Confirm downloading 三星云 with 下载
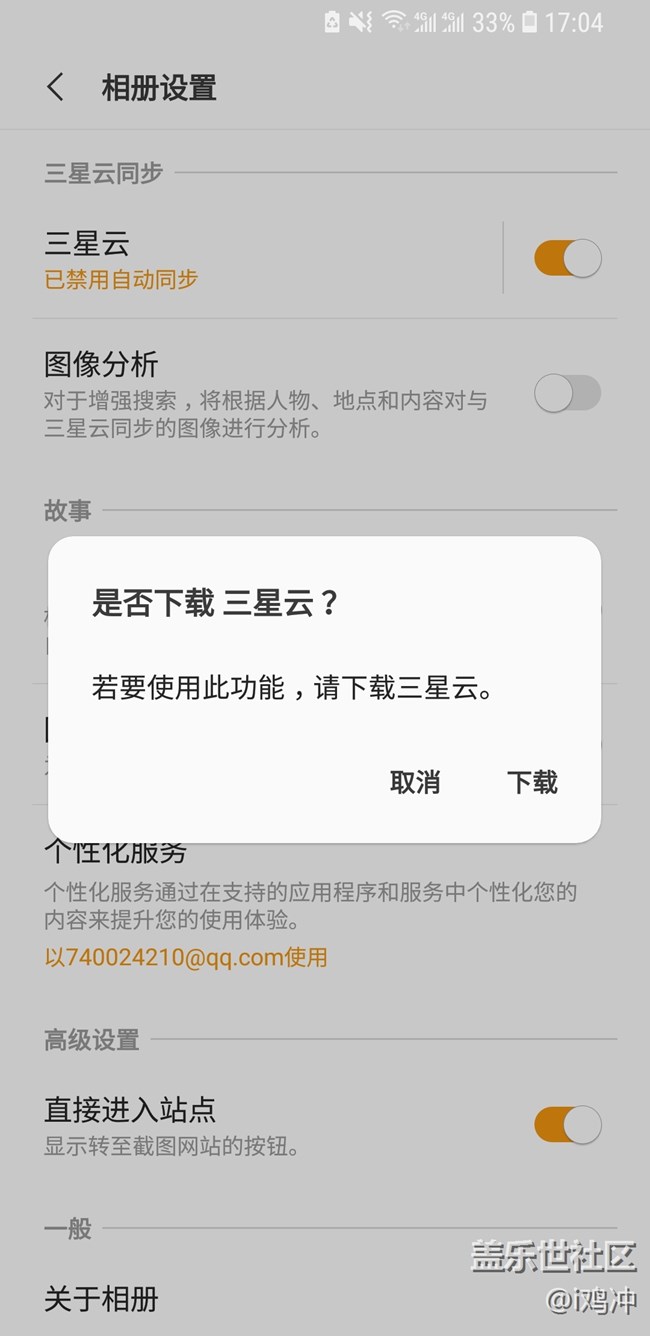 532,782
